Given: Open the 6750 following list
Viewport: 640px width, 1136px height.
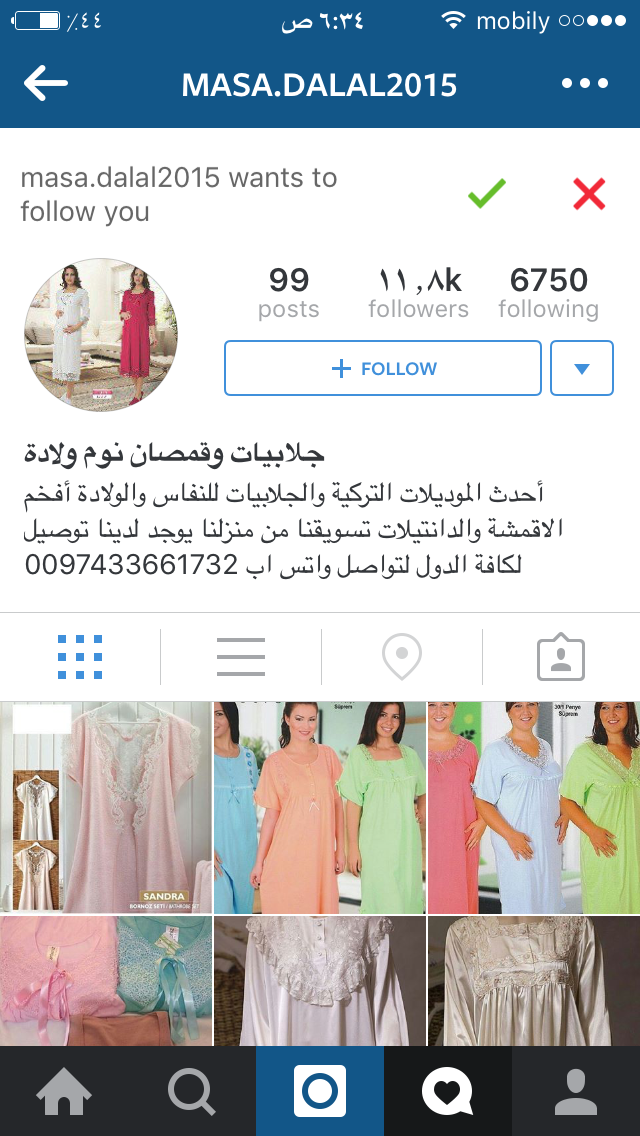Looking at the screenshot, I should (x=548, y=292).
